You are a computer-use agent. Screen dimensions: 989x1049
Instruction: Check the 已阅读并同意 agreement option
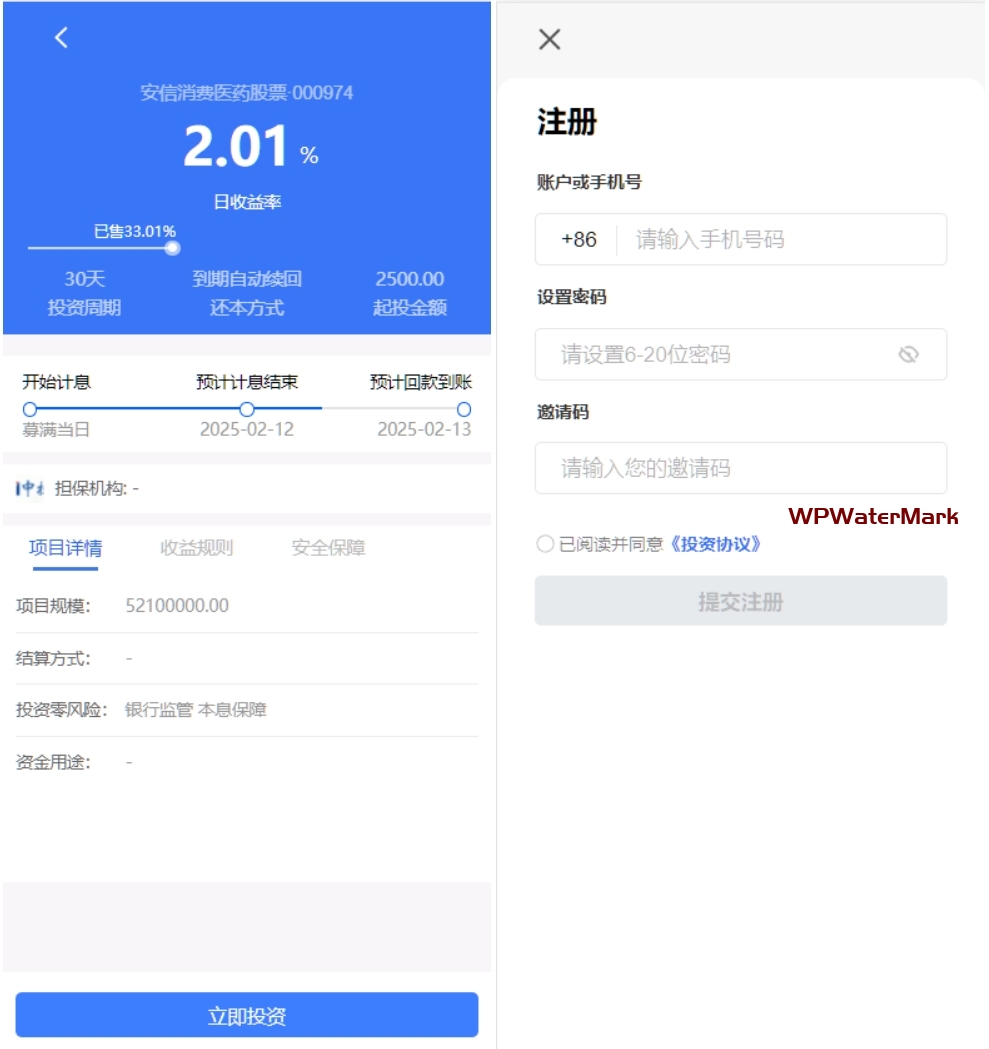point(545,544)
